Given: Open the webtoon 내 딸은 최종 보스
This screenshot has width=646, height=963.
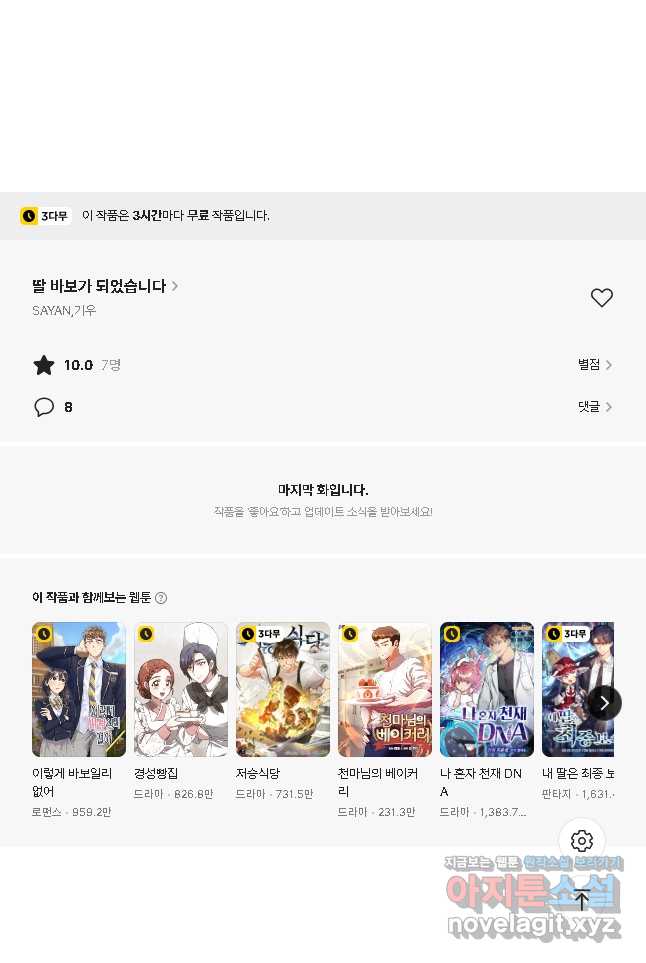Looking at the screenshot, I should [577, 689].
